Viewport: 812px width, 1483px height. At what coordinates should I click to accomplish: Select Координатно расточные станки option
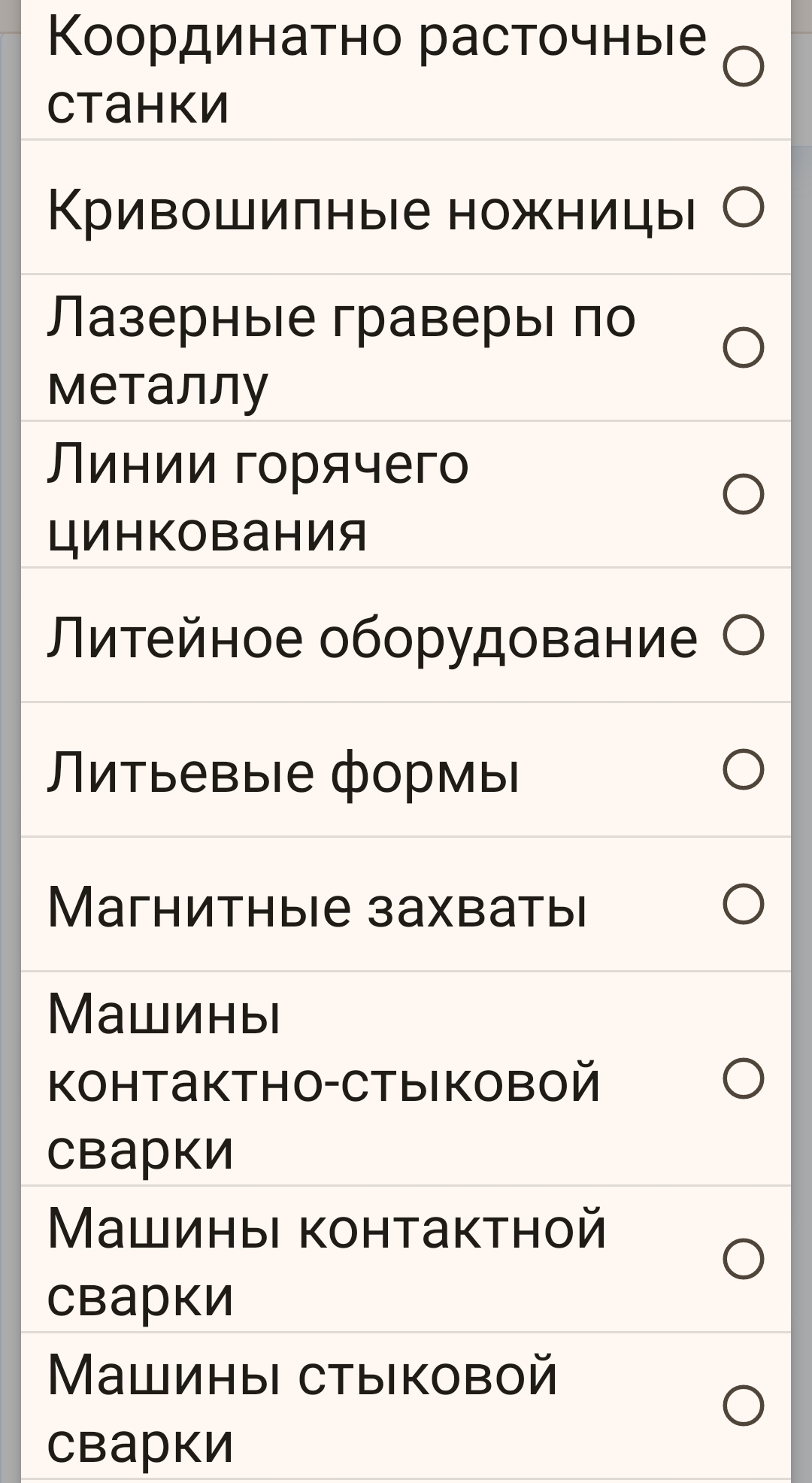coord(743,68)
